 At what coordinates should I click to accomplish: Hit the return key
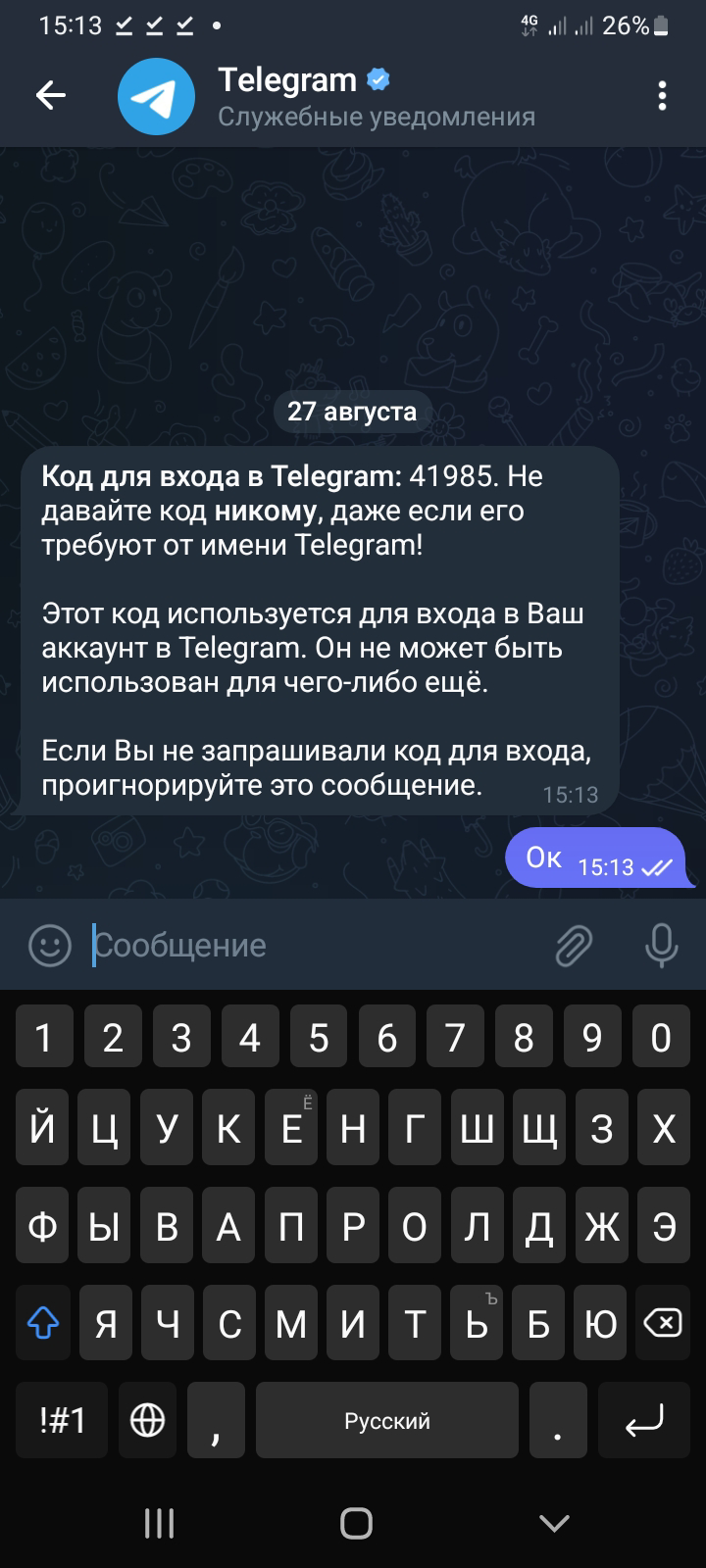[644, 1420]
